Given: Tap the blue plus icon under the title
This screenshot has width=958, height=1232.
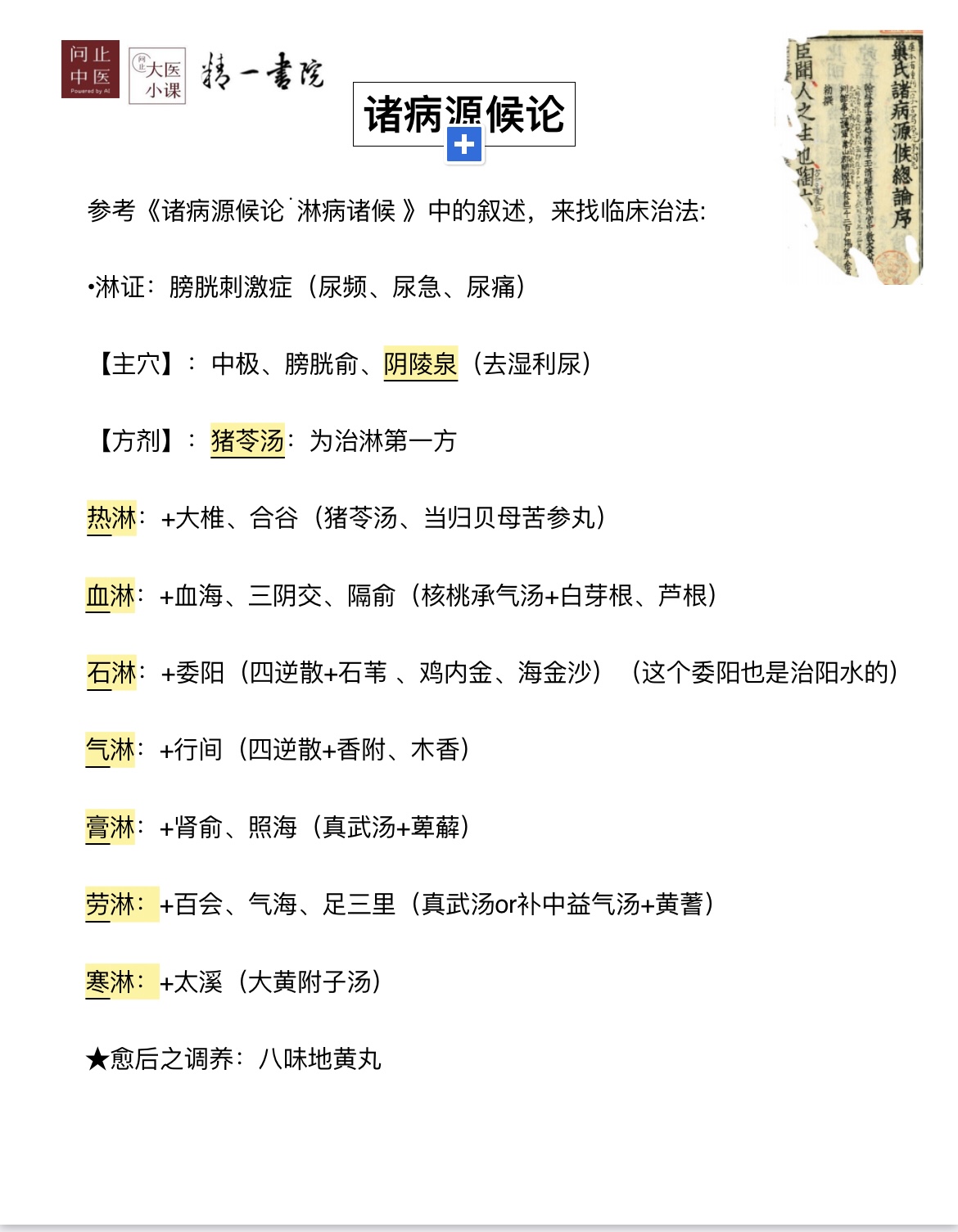Looking at the screenshot, I should click(464, 145).
